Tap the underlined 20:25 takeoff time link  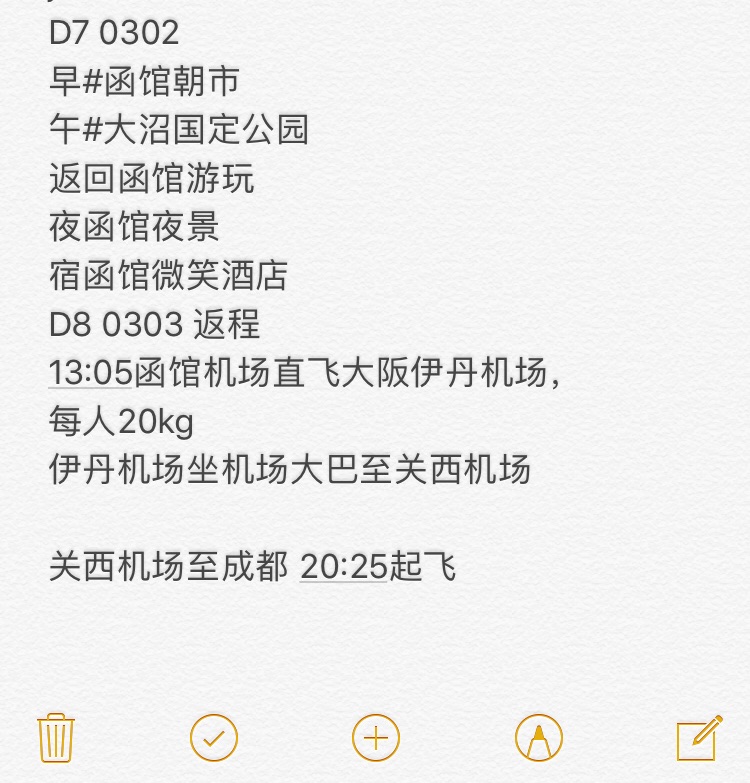345,566
